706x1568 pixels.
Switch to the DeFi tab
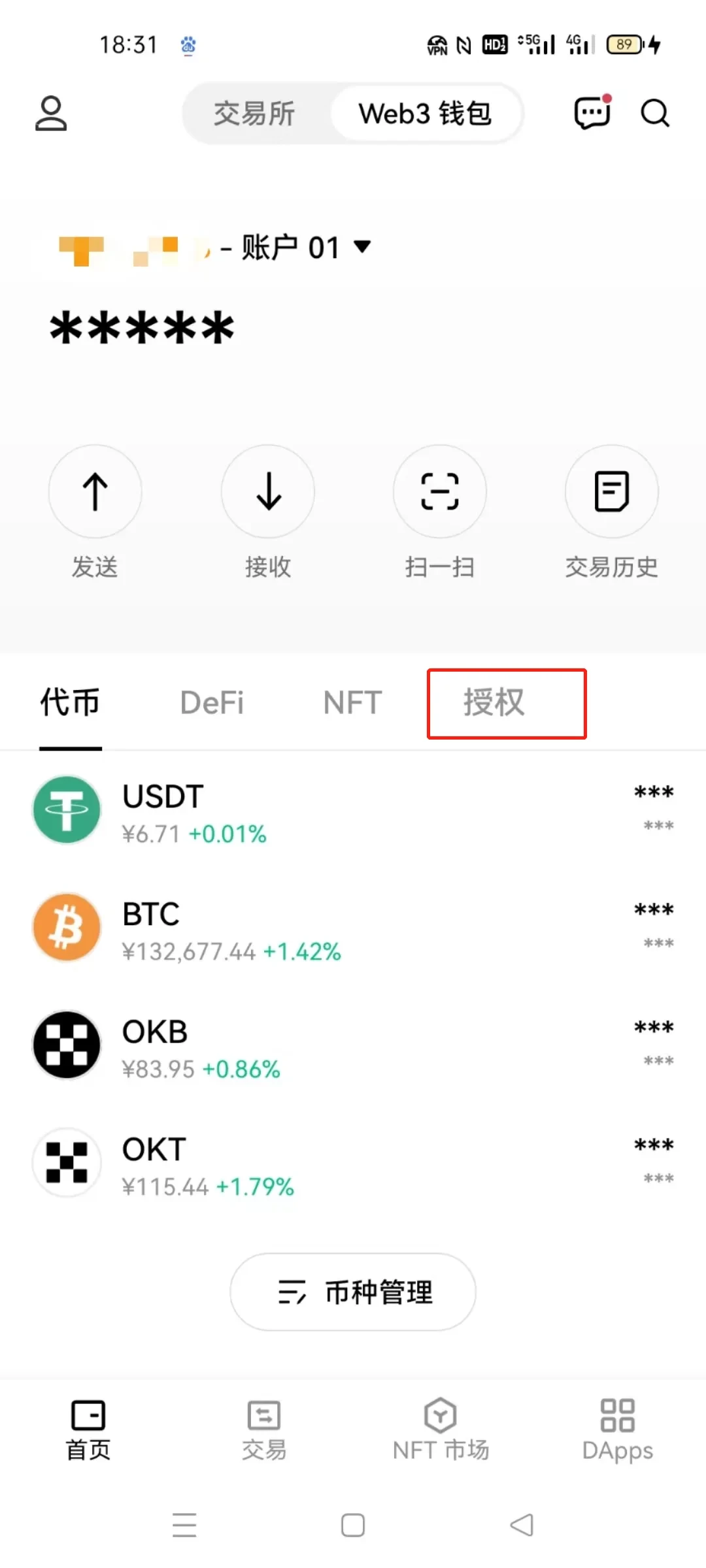[212, 703]
